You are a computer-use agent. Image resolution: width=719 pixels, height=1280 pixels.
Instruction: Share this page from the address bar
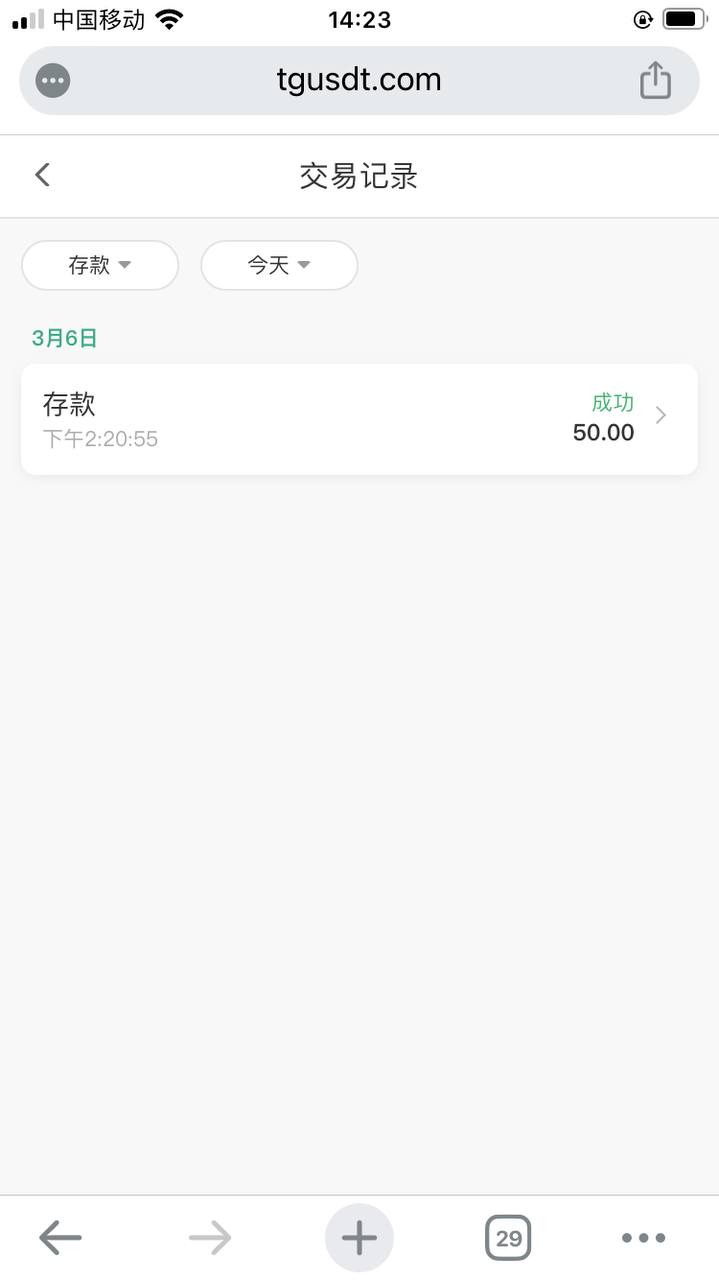[655, 80]
